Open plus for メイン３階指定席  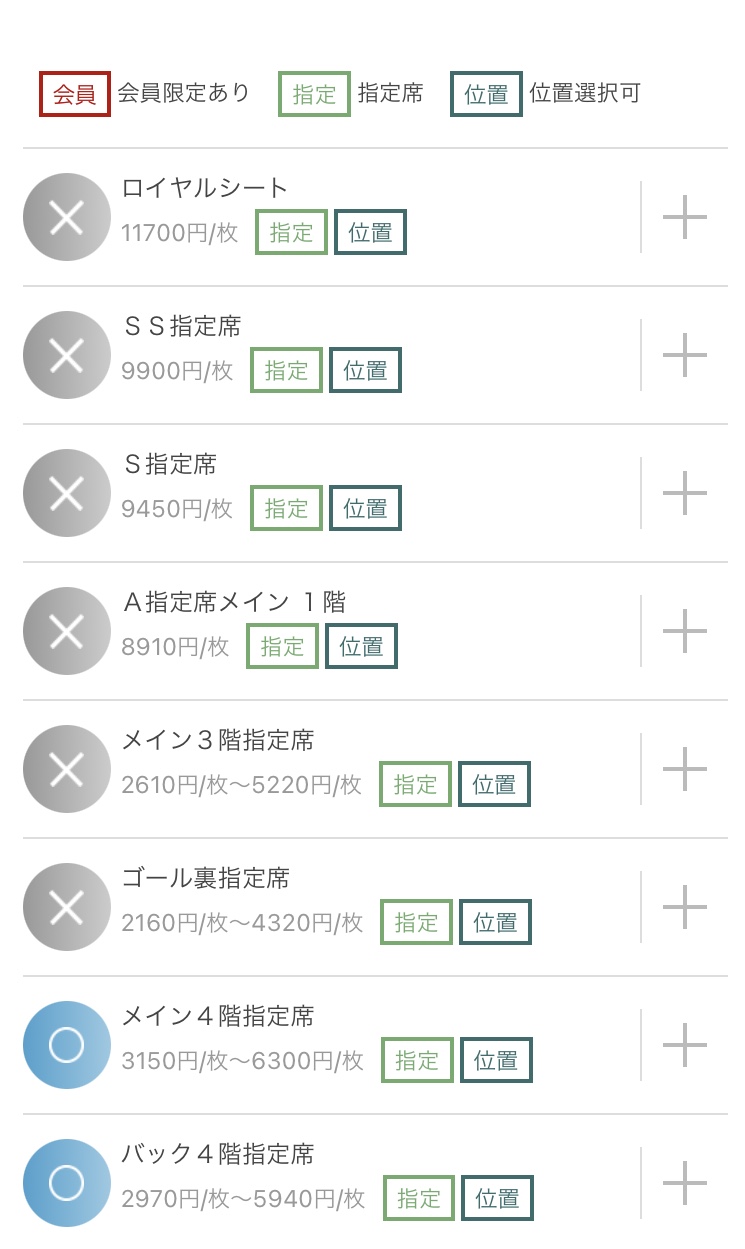click(685, 769)
